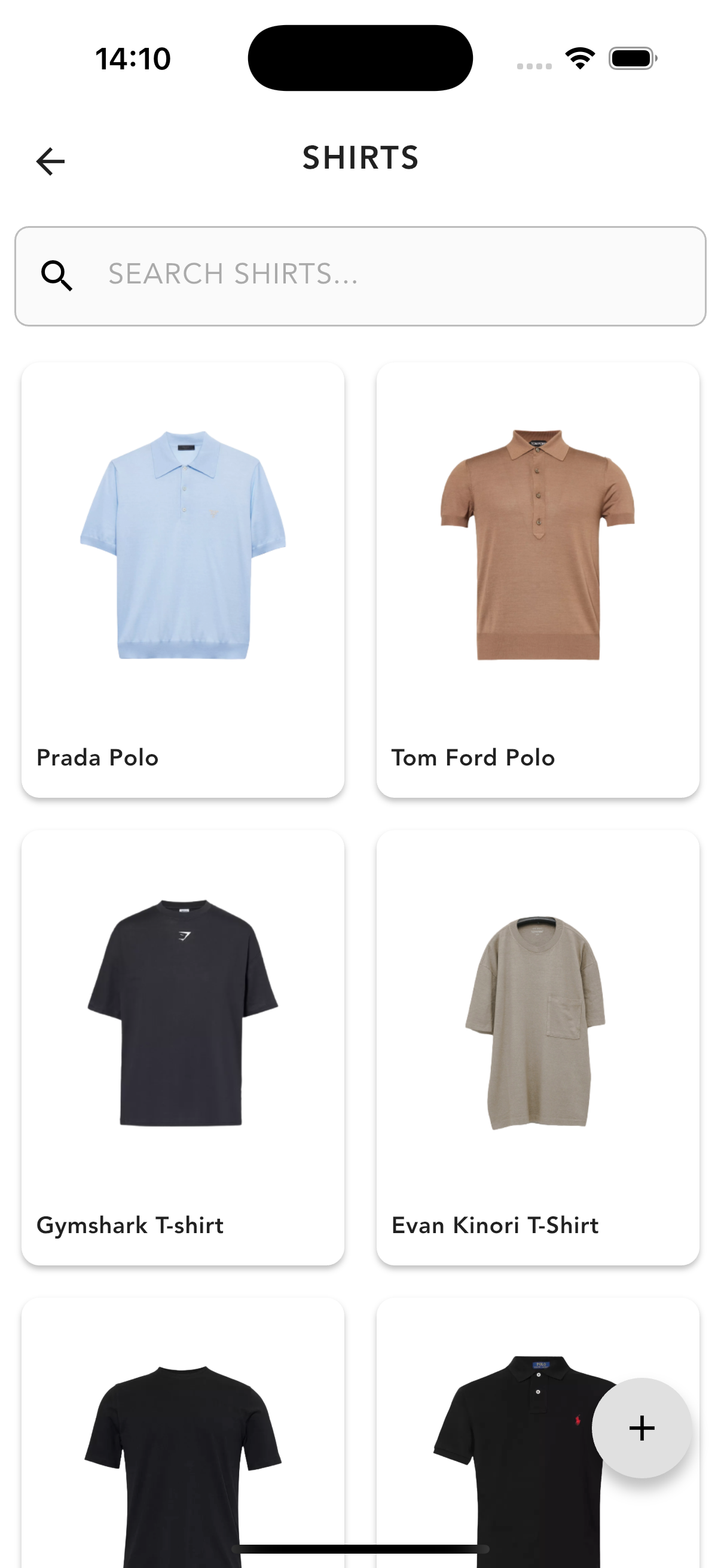Viewport: 721px width, 1568px height.
Task: Click the SHIRTS page title
Action: point(360,158)
